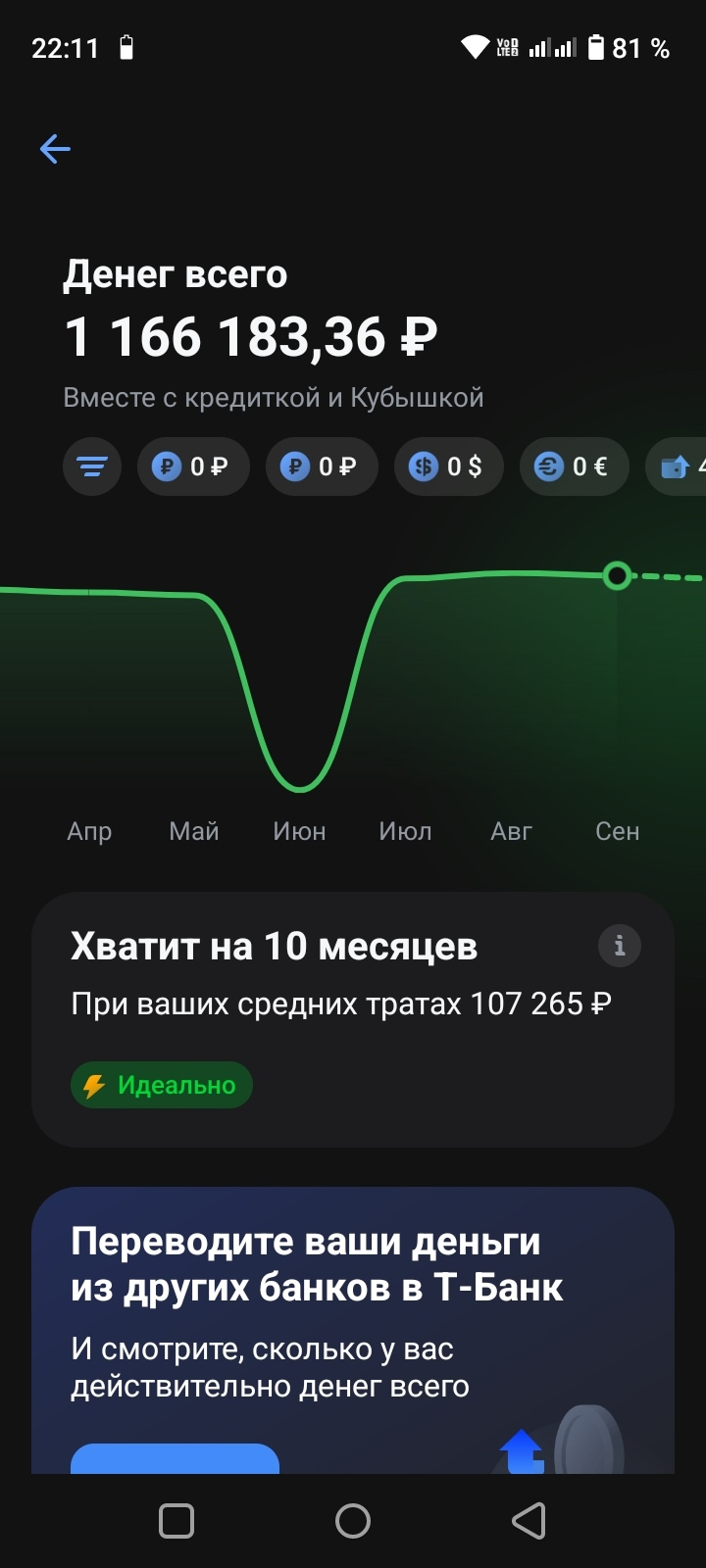Open recent apps from navigation bar

pyautogui.click(x=176, y=1521)
